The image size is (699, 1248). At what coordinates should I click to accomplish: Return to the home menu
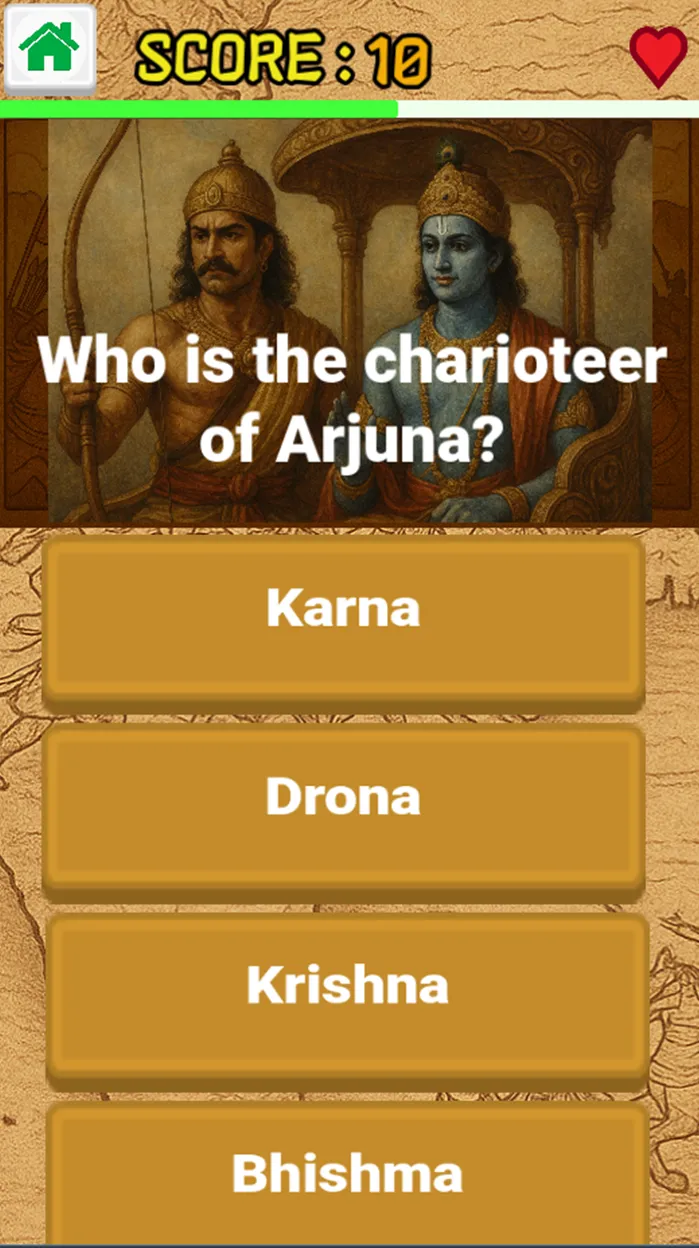(x=50, y=48)
